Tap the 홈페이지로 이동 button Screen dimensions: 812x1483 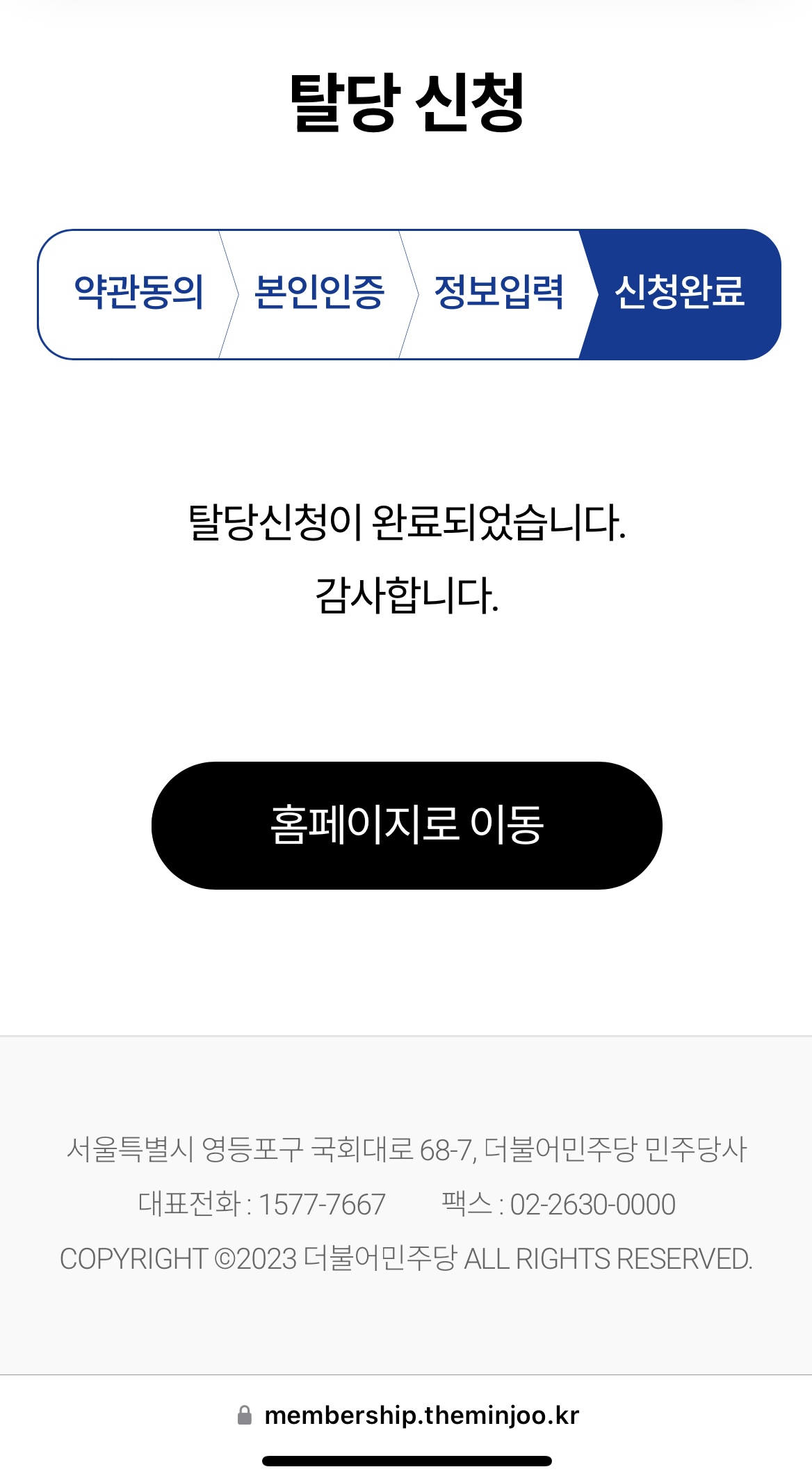click(x=407, y=825)
